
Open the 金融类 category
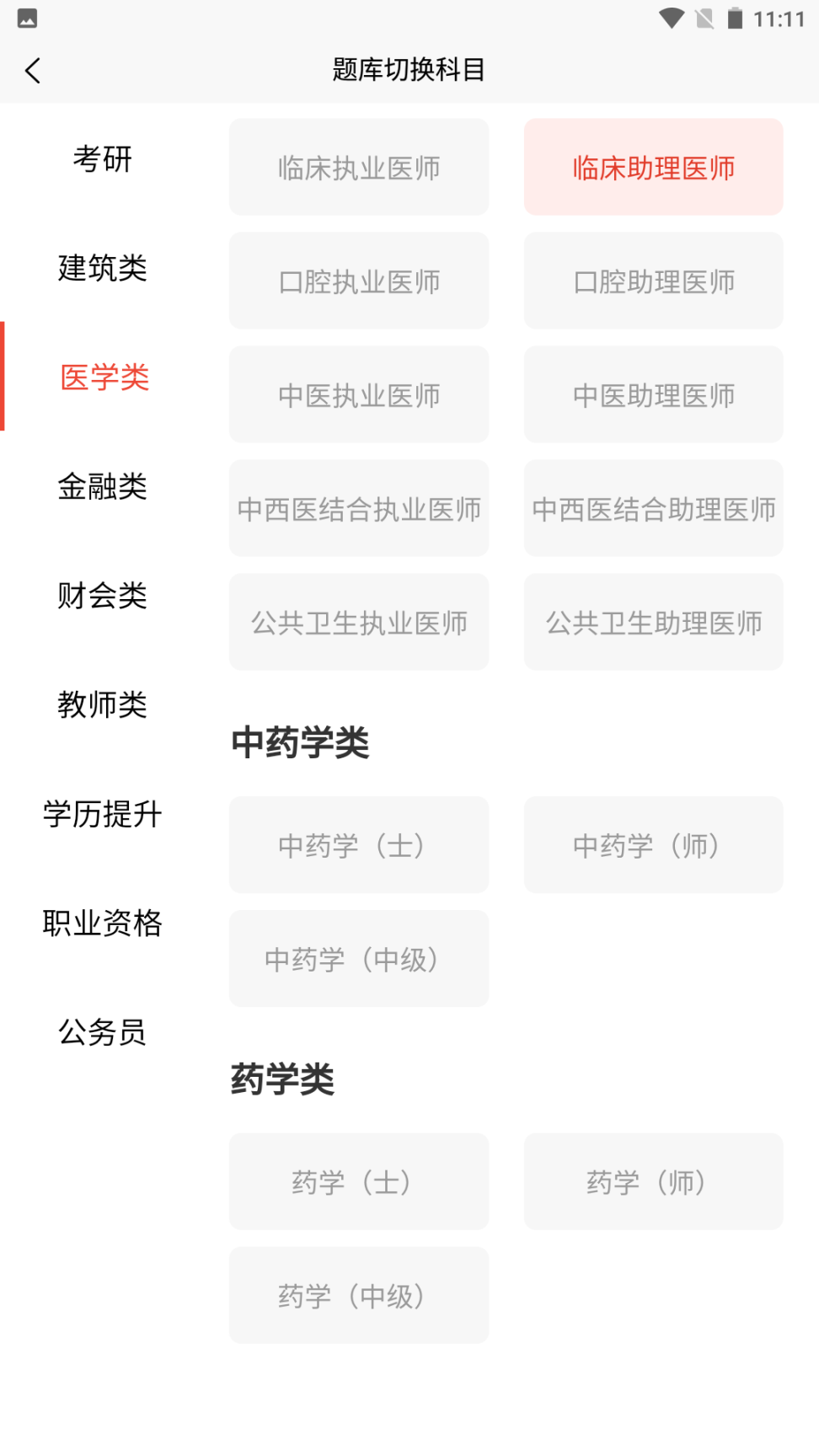(102, 486)
